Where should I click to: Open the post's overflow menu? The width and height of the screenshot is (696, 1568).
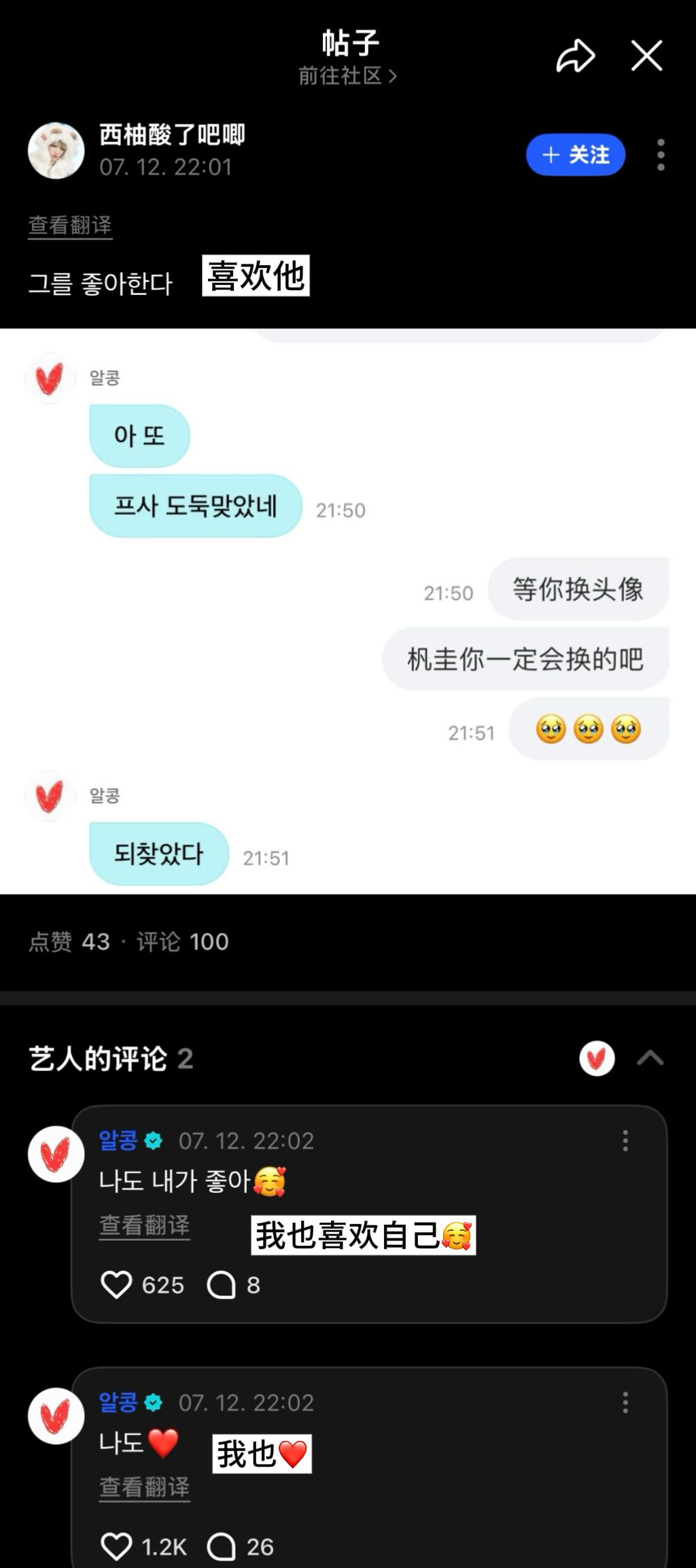(661, 155)
